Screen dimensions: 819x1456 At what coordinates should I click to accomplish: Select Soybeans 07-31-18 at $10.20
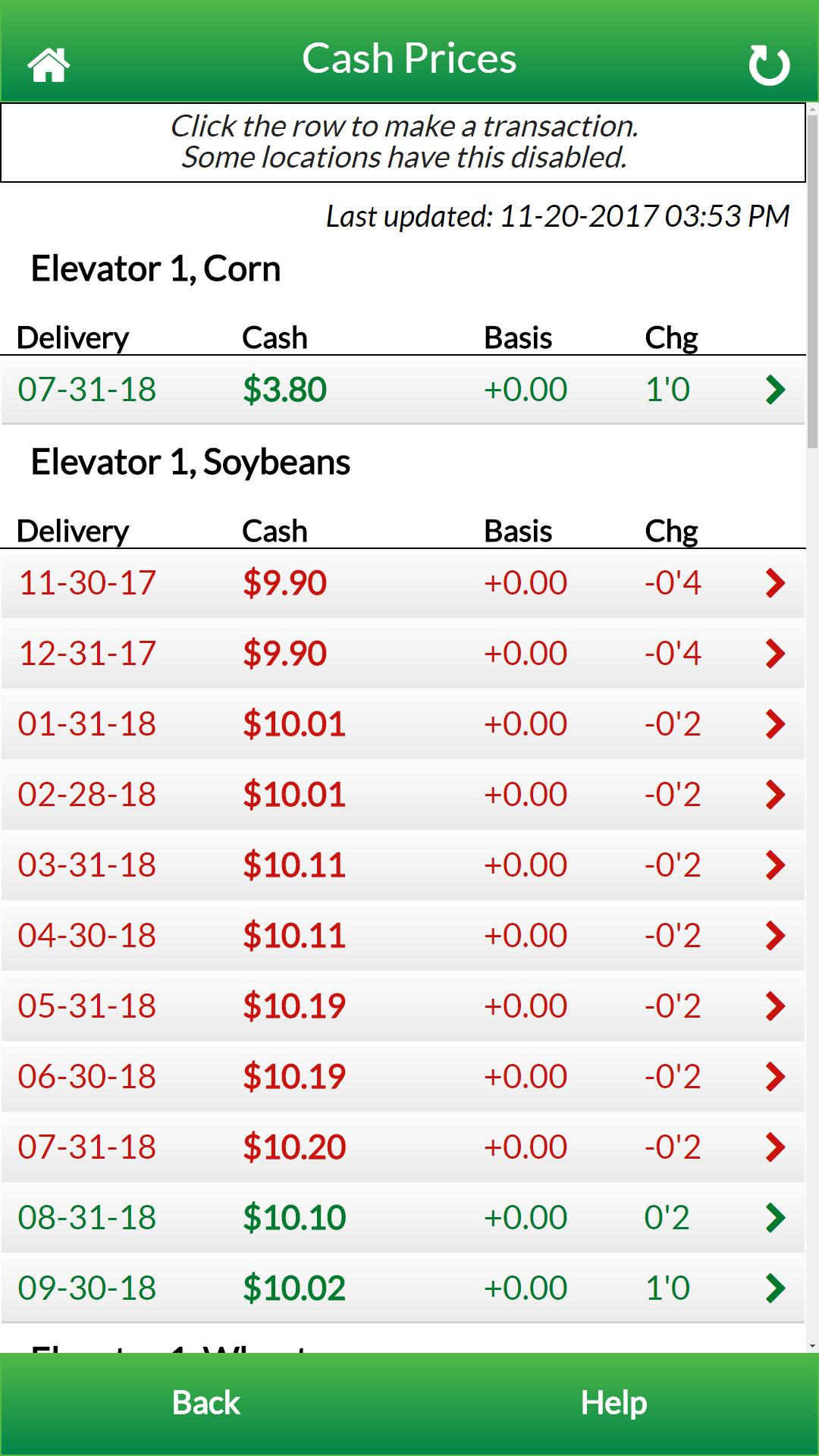(x=403, y=1147)
